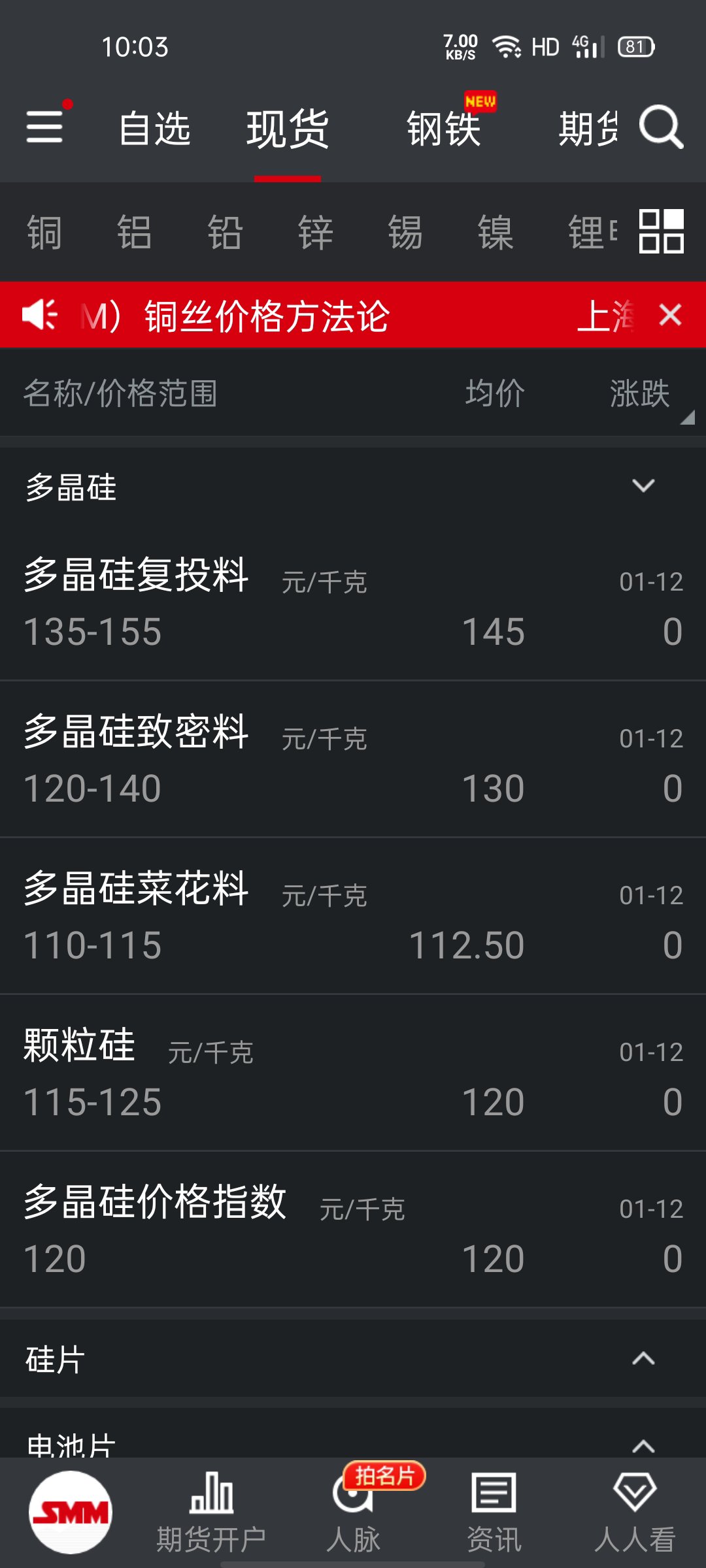Select the 铝 metal category
The width and height of the screenshot is (706, 1568).
click(x=135, y=232)
